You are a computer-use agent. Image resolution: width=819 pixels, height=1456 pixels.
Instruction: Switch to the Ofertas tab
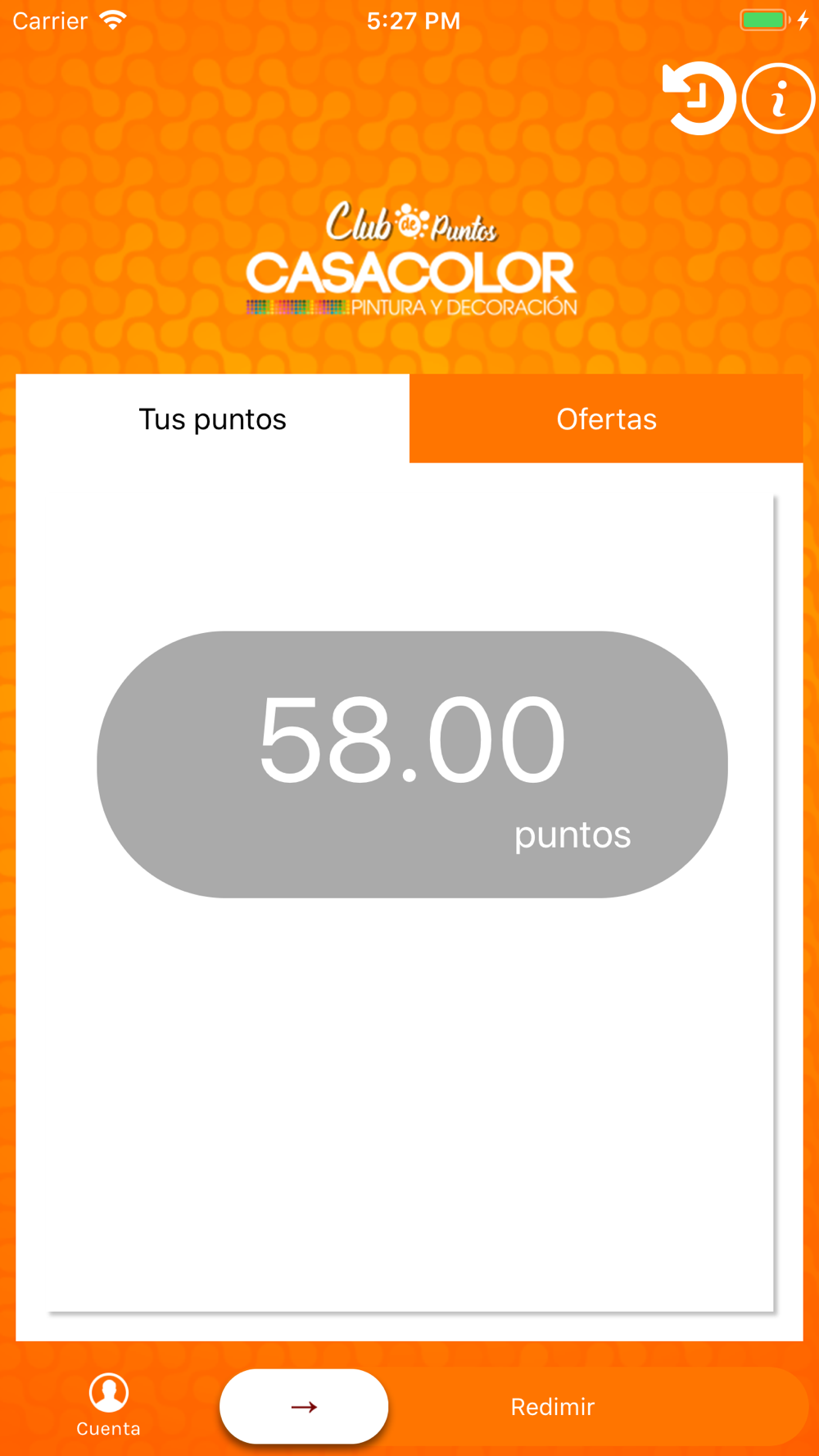point(606,419)
